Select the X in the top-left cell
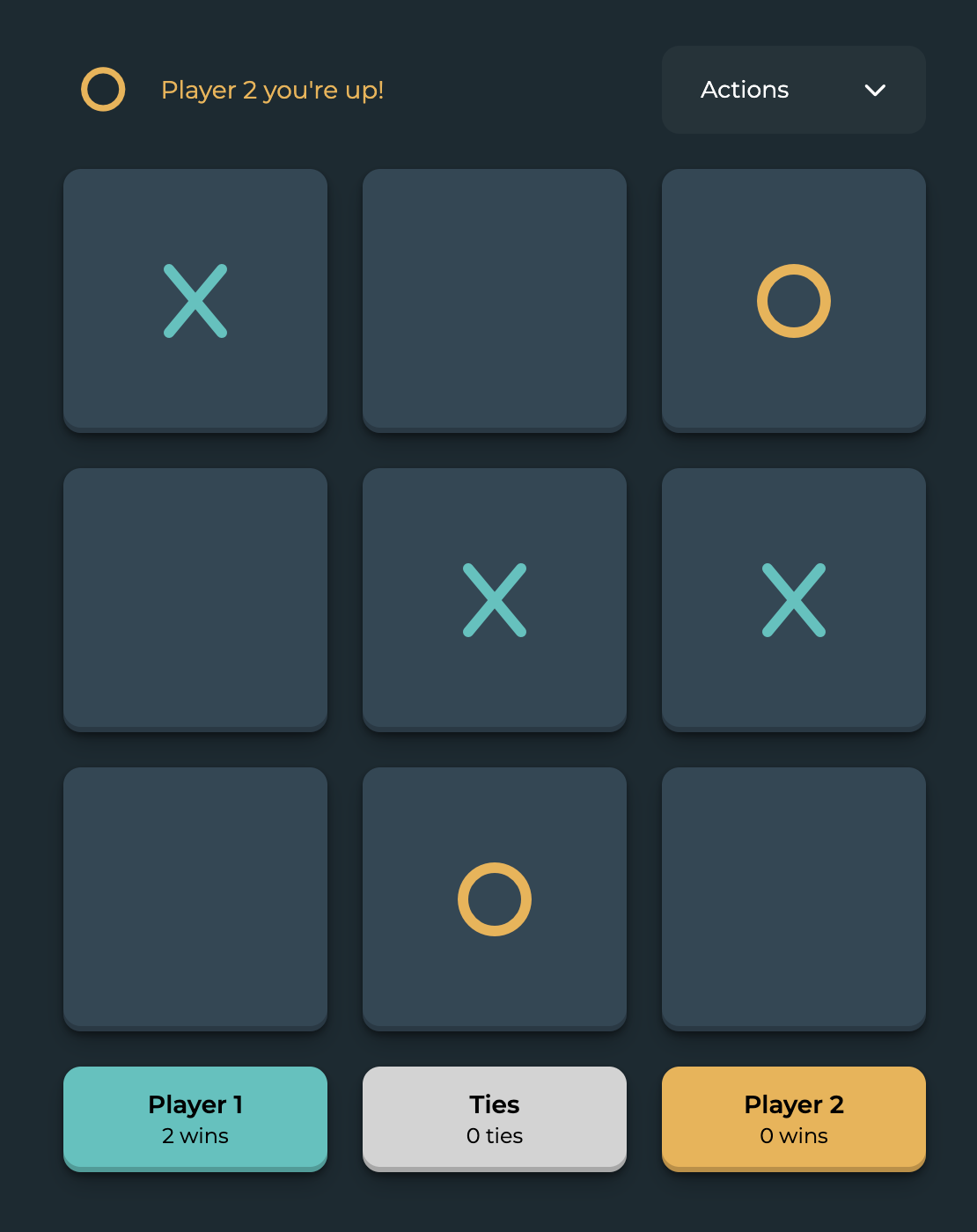Image resolution: width=977 pixels, height=1232 pixels. pos(195,300)
